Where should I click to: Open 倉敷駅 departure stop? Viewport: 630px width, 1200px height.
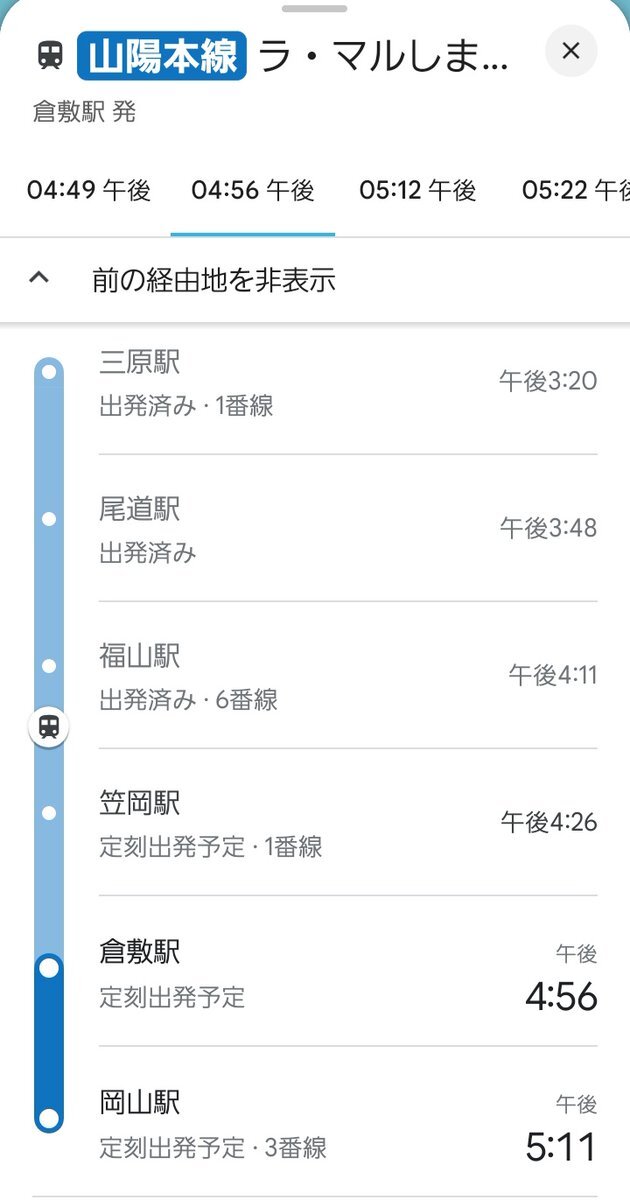pyautogui.click(x=346, y=970)
